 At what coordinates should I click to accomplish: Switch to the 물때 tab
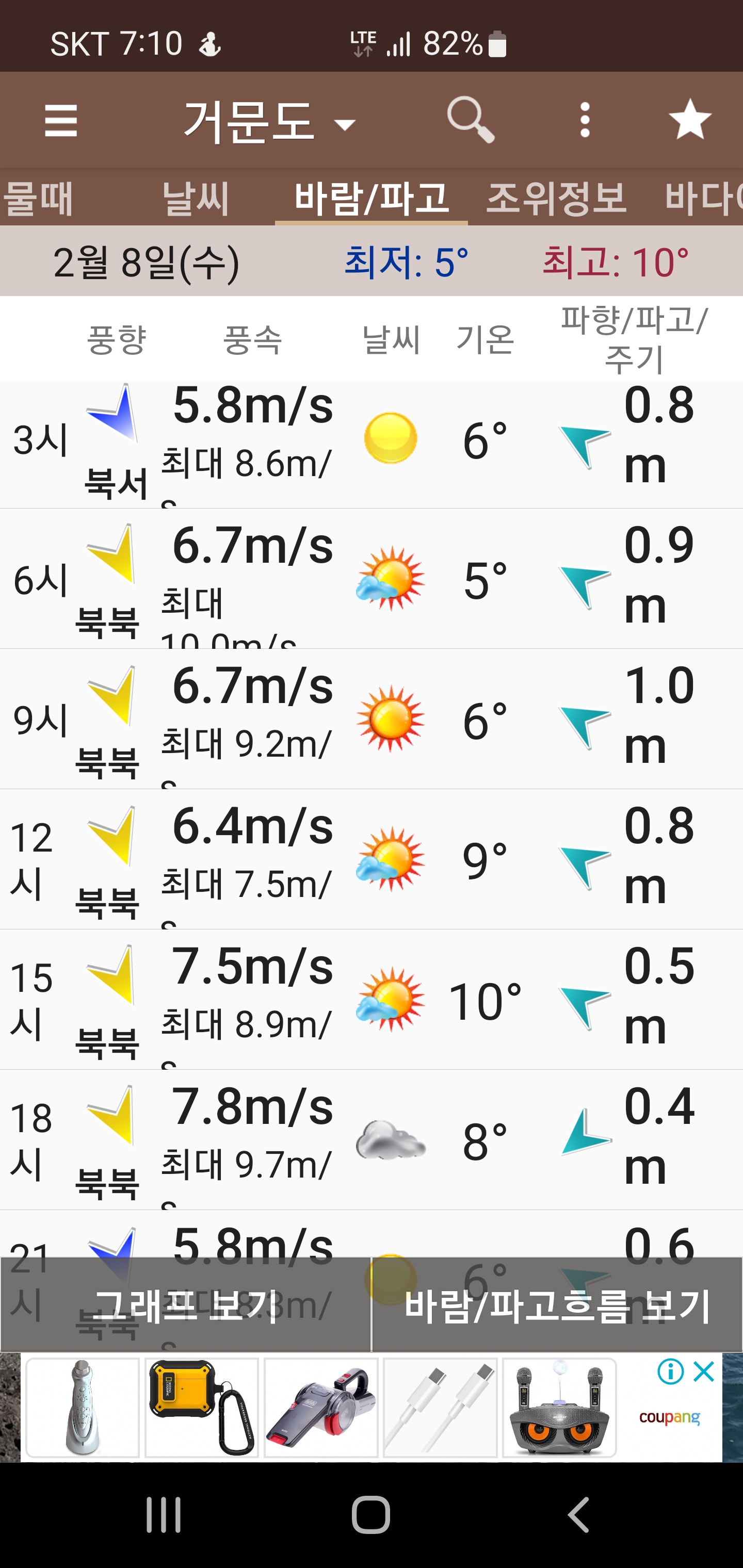coord(38,198)
